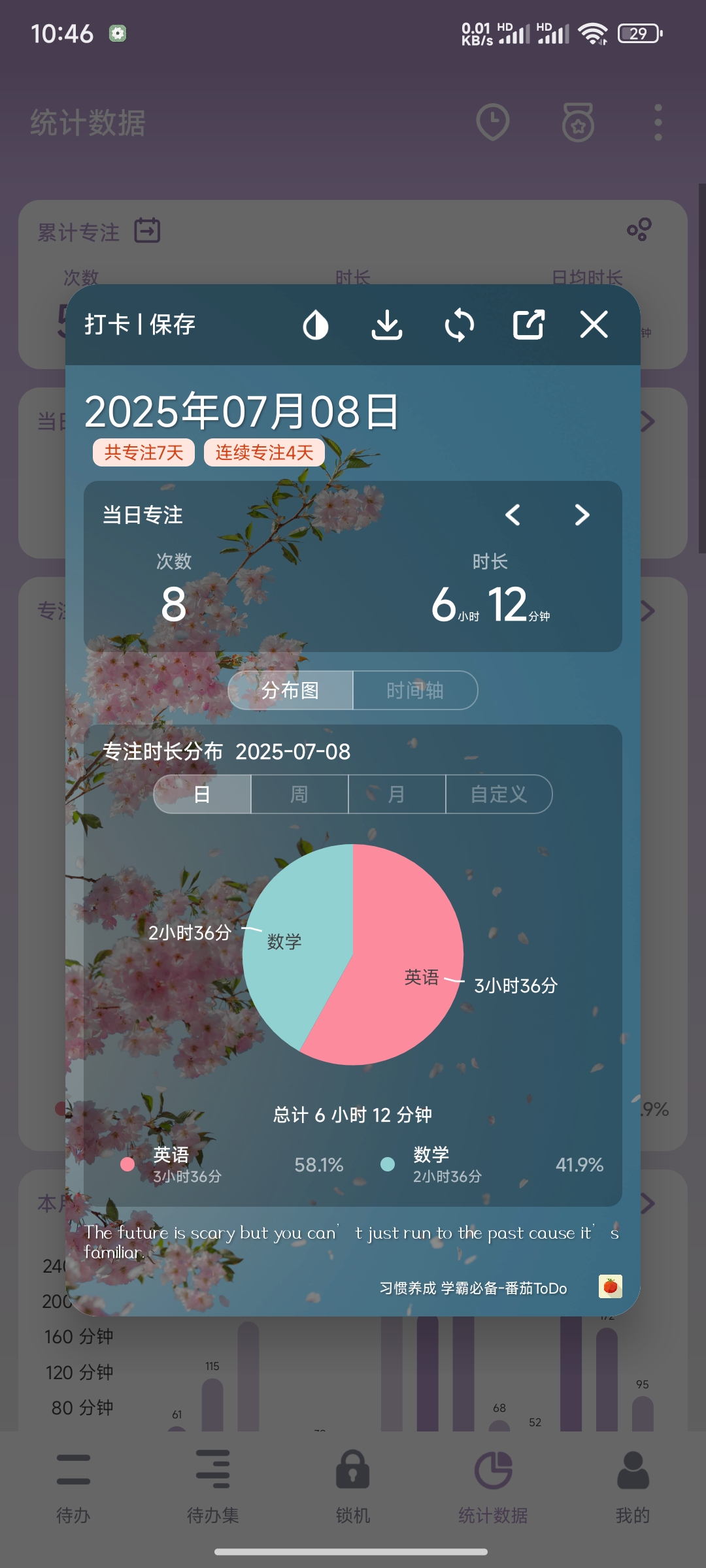This screenshot has width=706, height=1568.
Task: Adjust card opacity with the droplet icon
Action: (x=316, y=325)
